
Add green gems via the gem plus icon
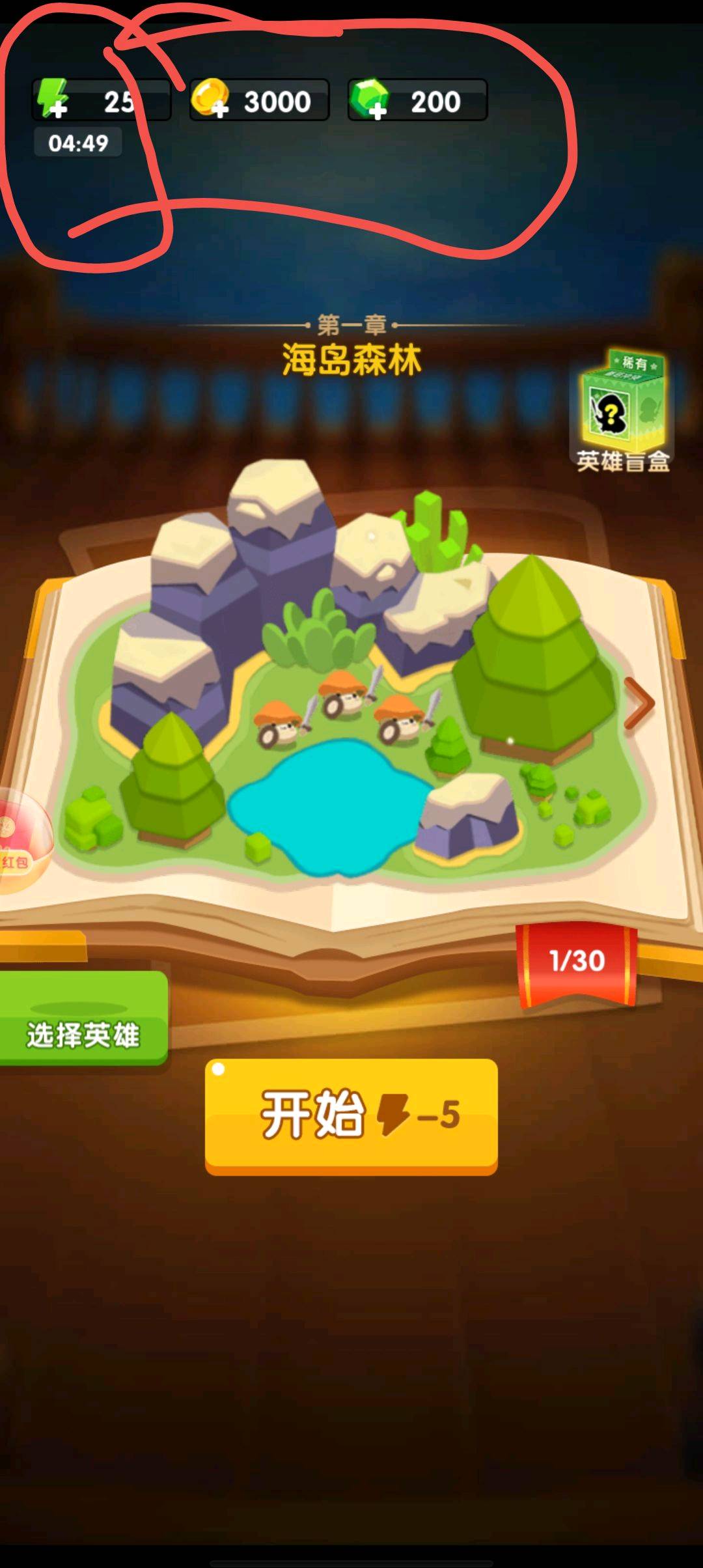click(x=369, y=100)
